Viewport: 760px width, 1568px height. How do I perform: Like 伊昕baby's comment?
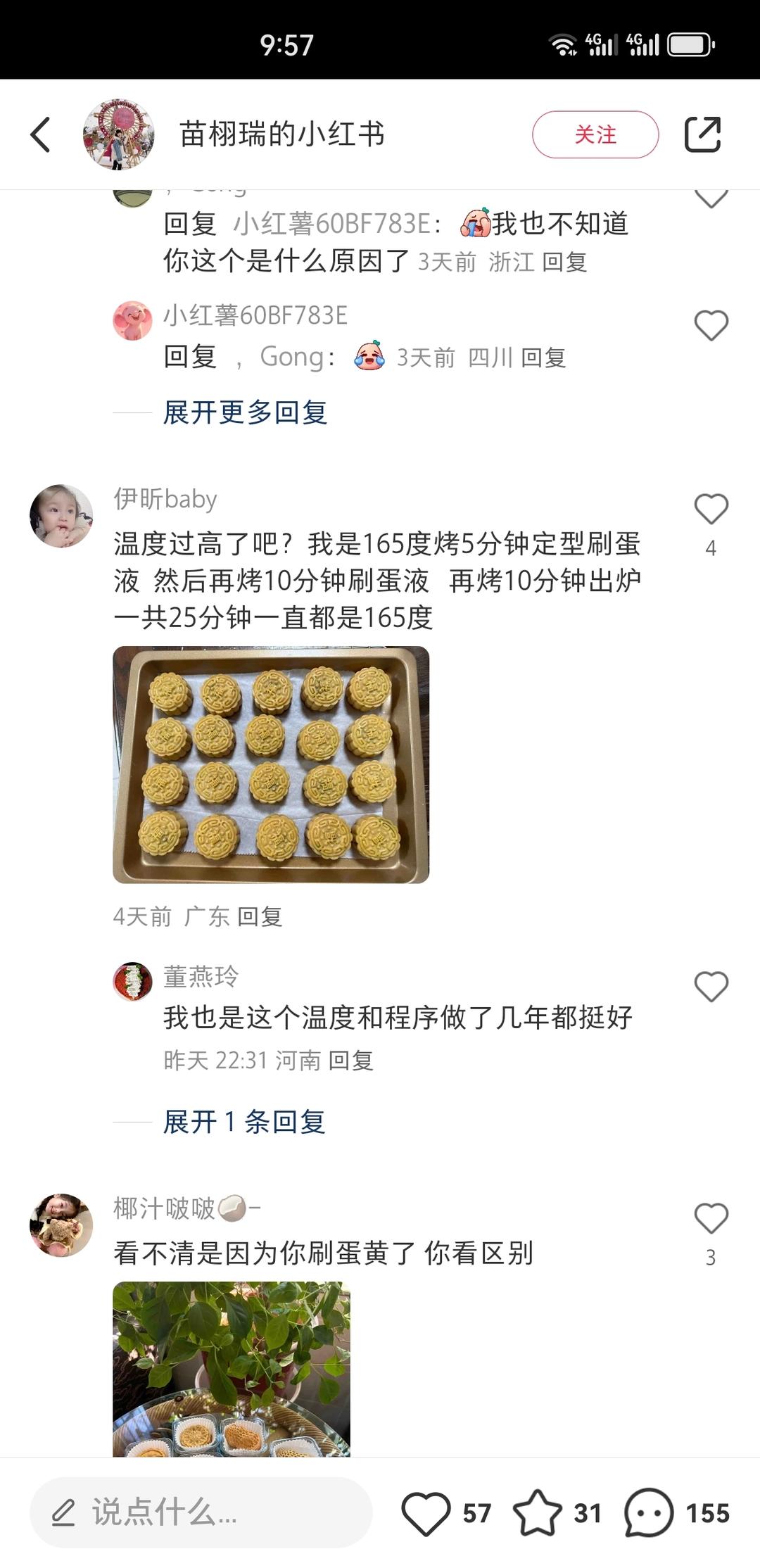[711, 510]
